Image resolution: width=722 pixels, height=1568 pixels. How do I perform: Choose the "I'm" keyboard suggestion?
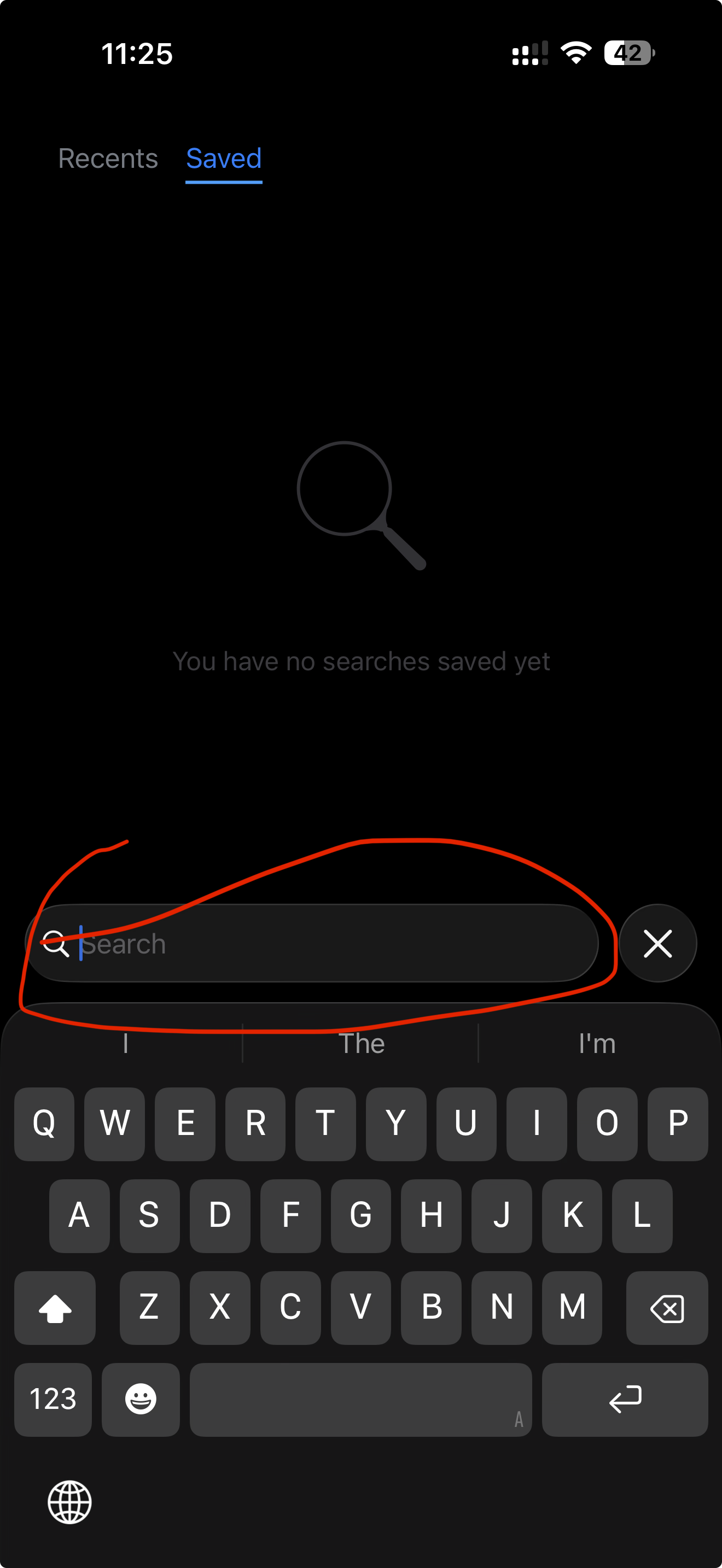coord(597,1043)
